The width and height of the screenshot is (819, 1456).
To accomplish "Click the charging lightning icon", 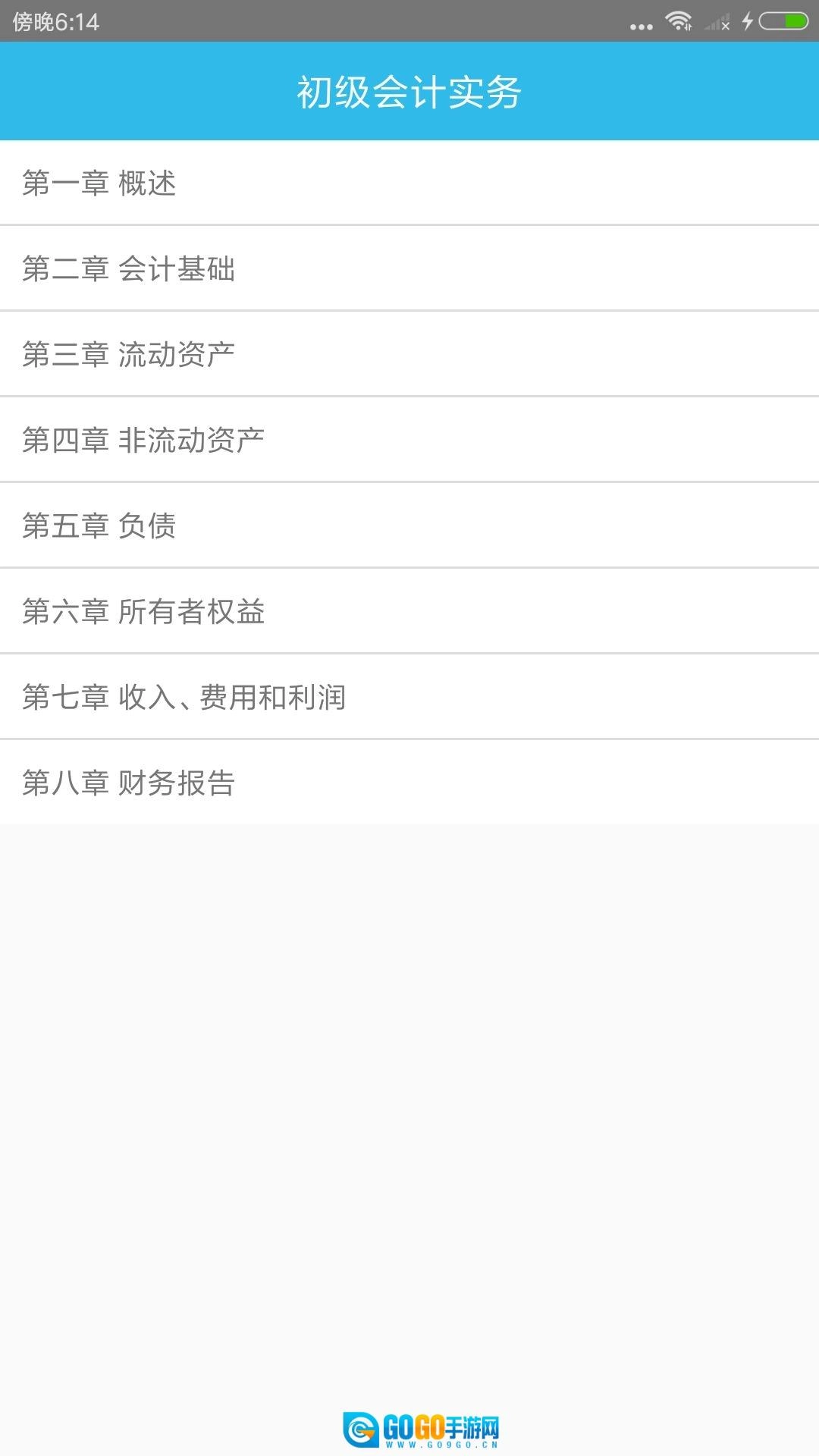I will pos(746,23).
